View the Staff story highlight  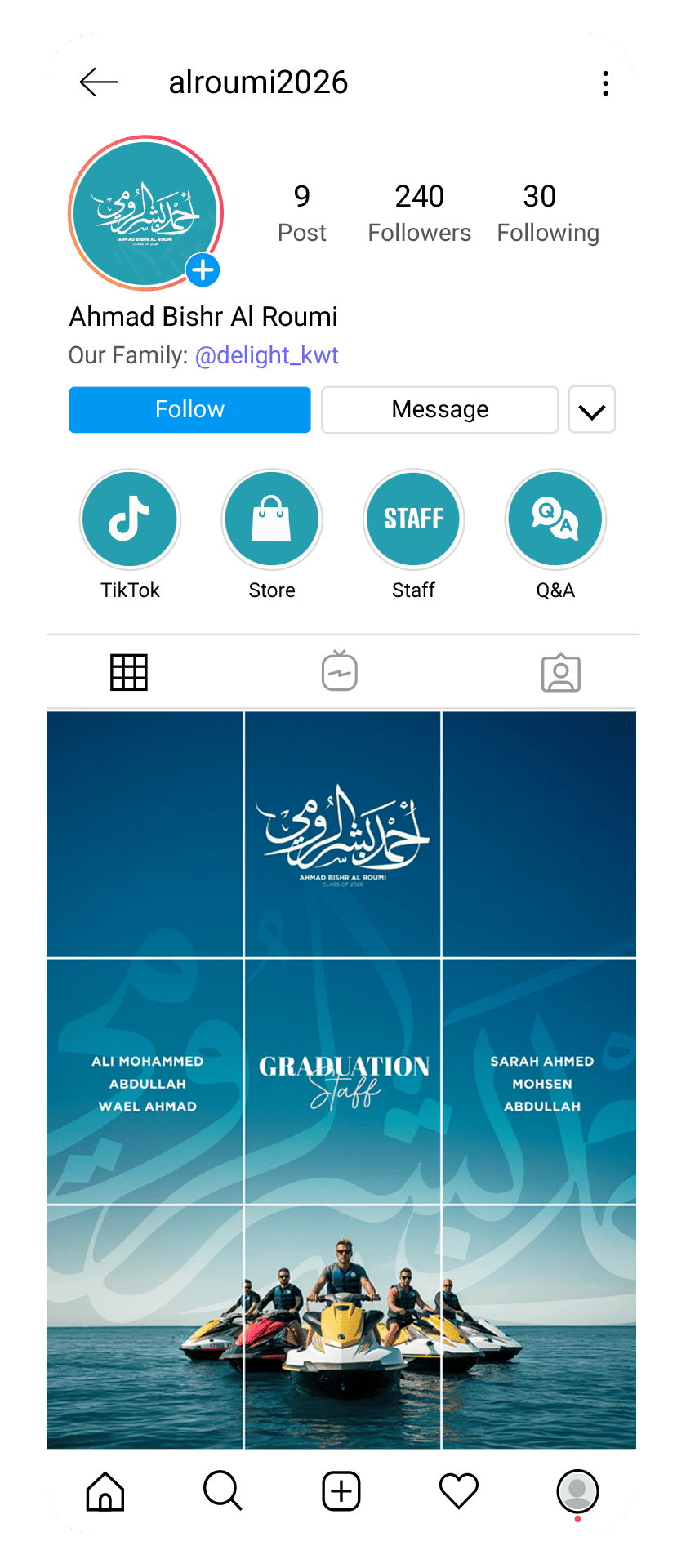coord(413,519)
